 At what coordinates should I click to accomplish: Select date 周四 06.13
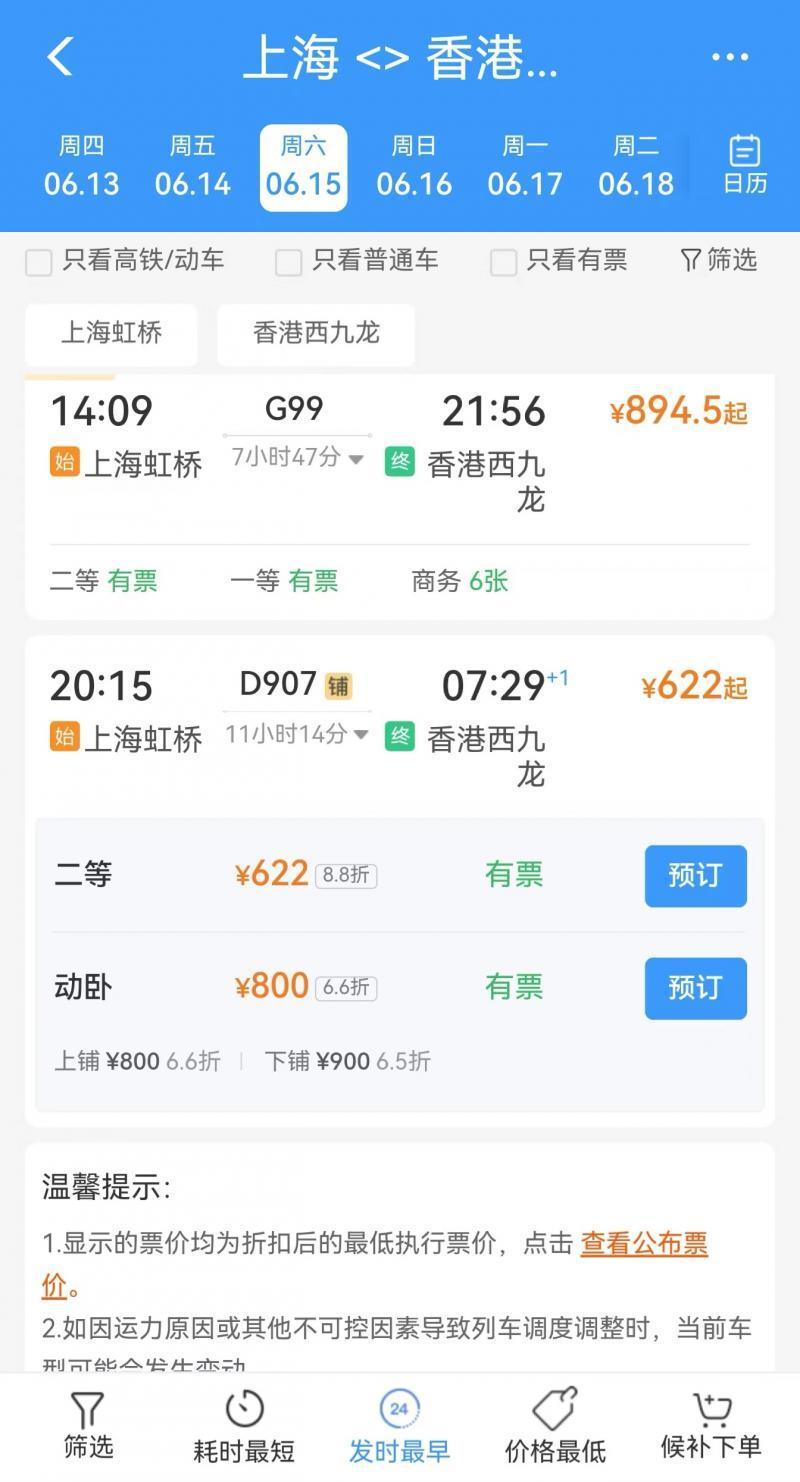[x=81, y=167]
